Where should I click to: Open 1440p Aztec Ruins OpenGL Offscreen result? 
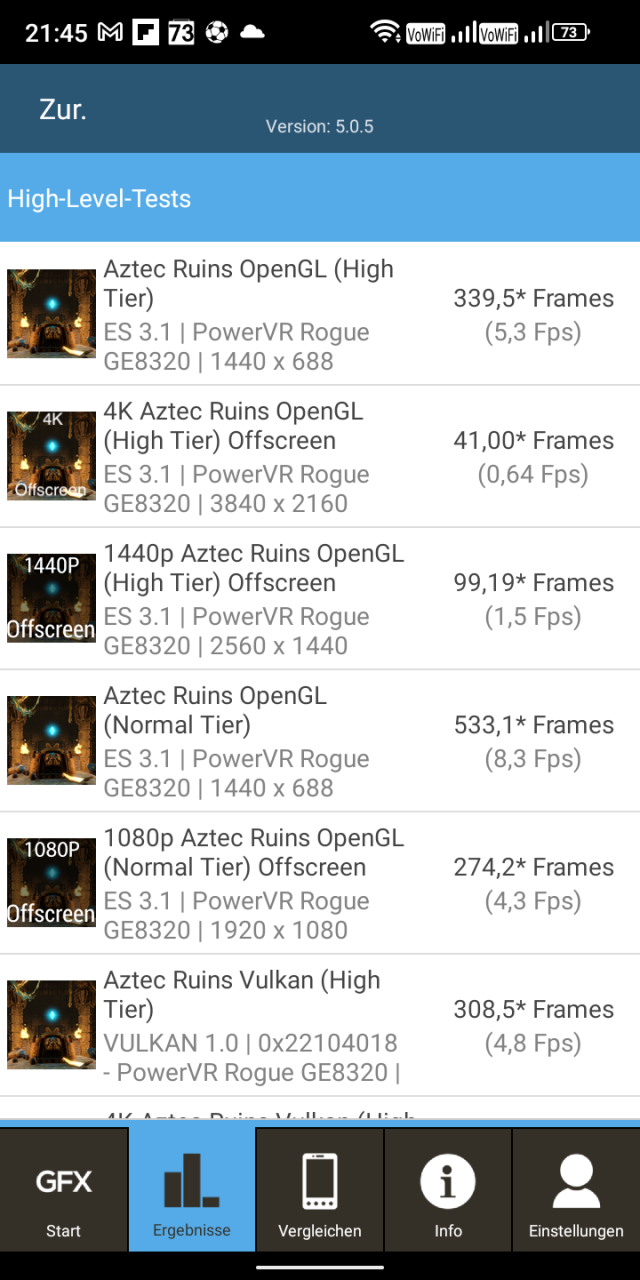coord(320,598)
